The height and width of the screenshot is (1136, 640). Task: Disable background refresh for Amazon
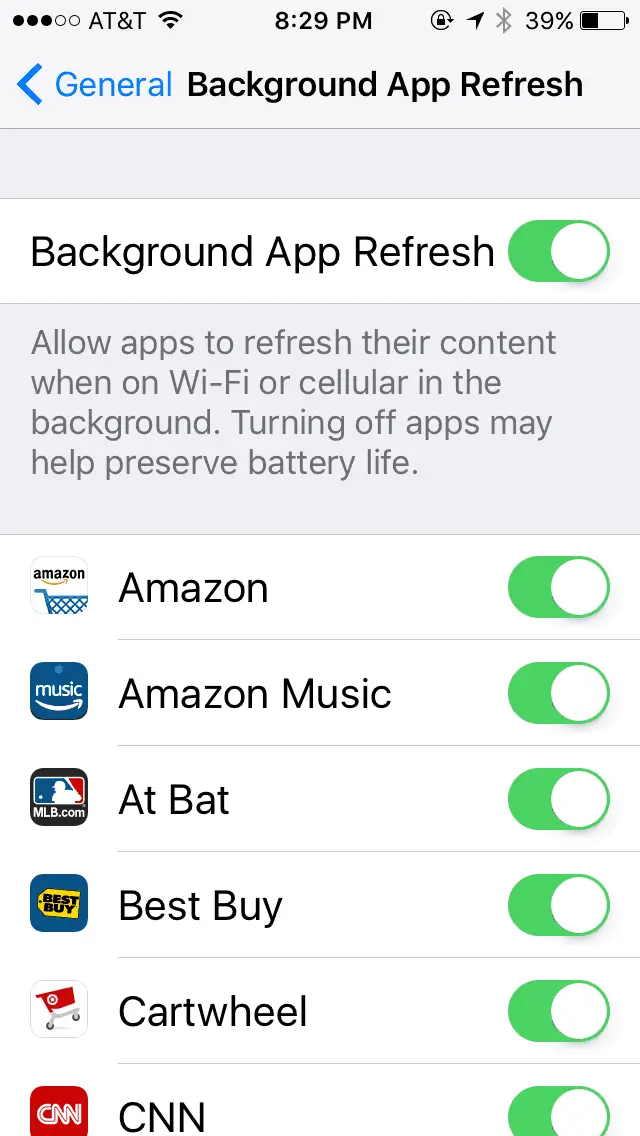(558, 587)
